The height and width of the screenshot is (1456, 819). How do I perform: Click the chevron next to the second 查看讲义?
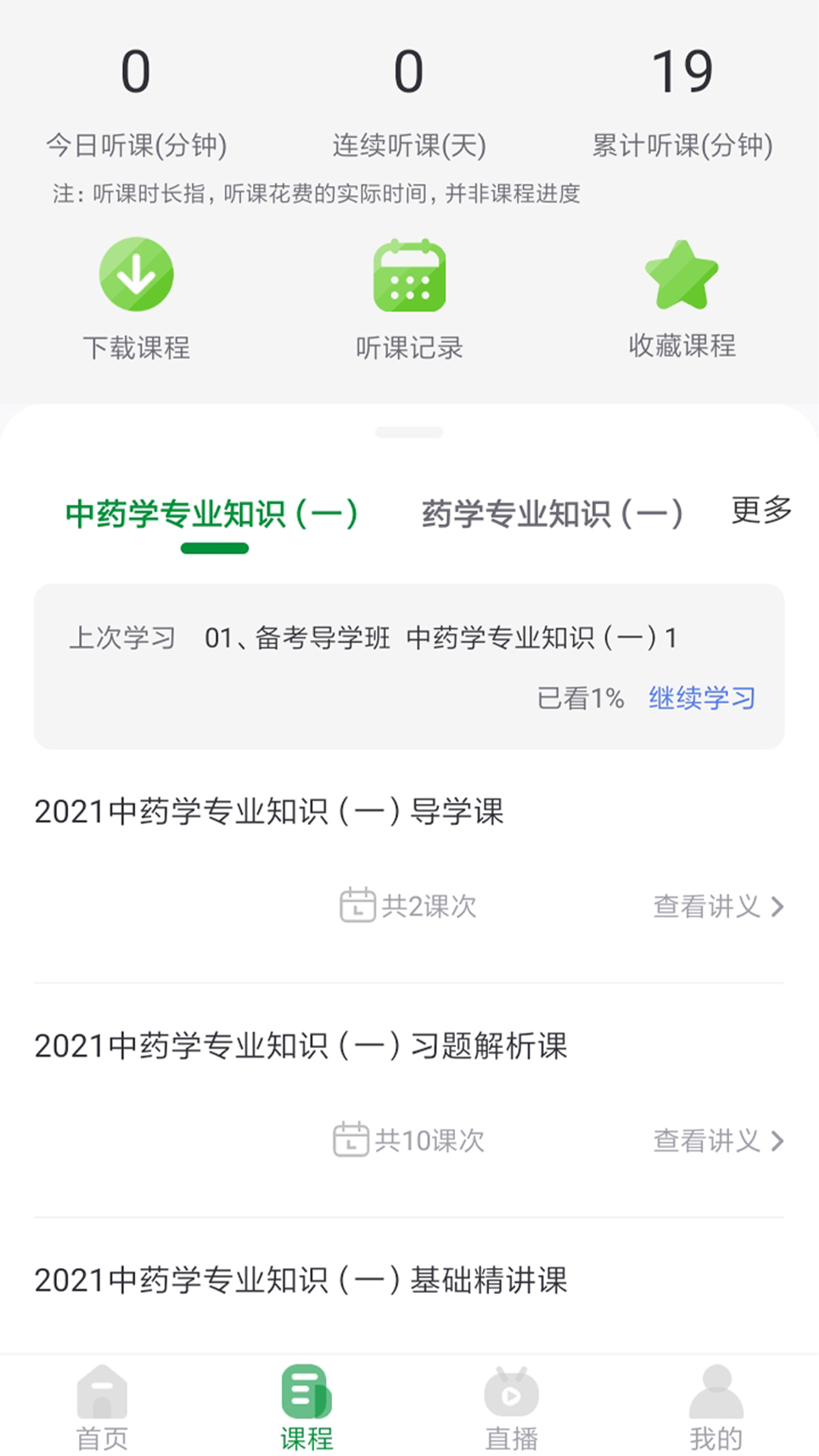coord(777,1140)
